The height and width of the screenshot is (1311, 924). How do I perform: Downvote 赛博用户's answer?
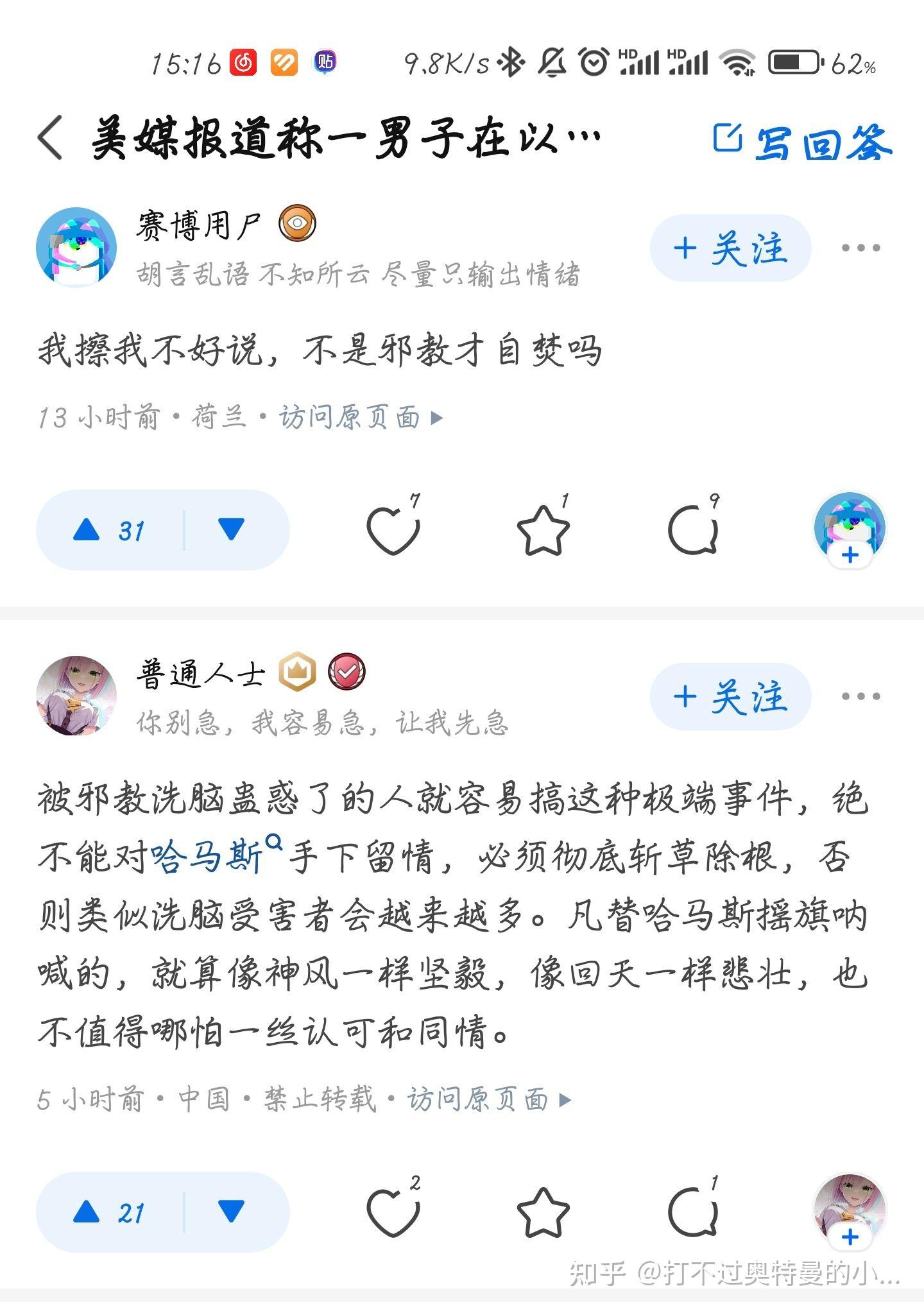(231, 530)
